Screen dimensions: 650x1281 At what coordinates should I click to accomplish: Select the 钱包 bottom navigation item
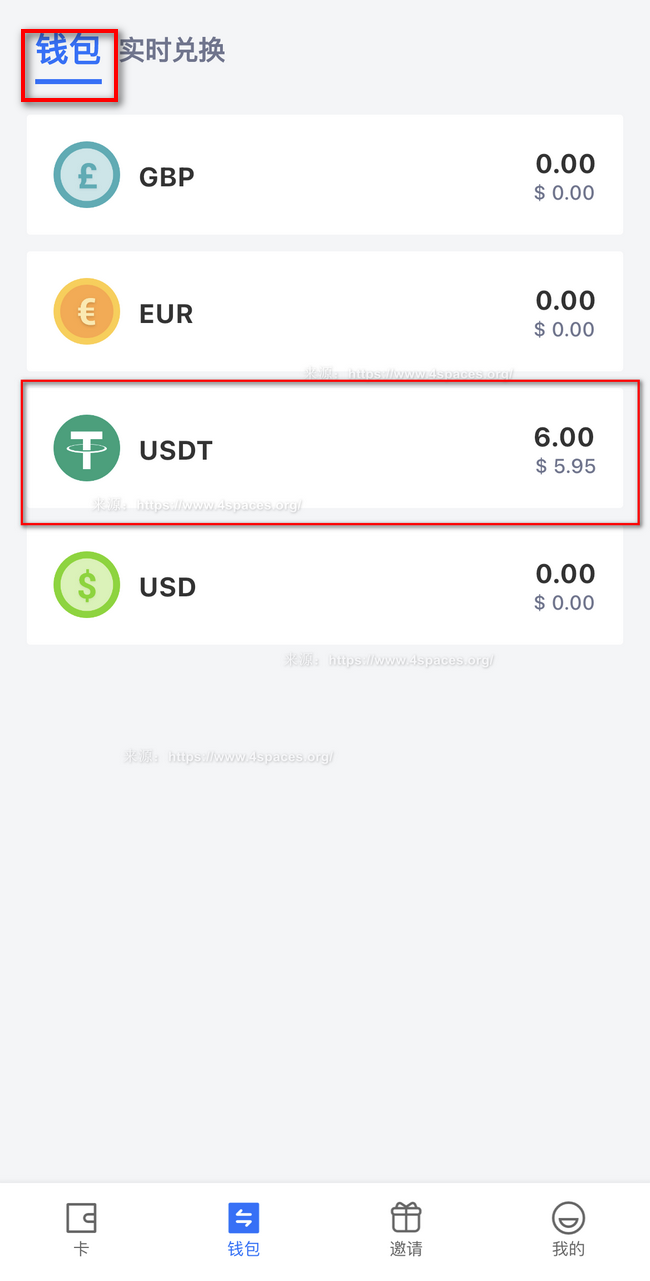click(x=243, y=1229)
